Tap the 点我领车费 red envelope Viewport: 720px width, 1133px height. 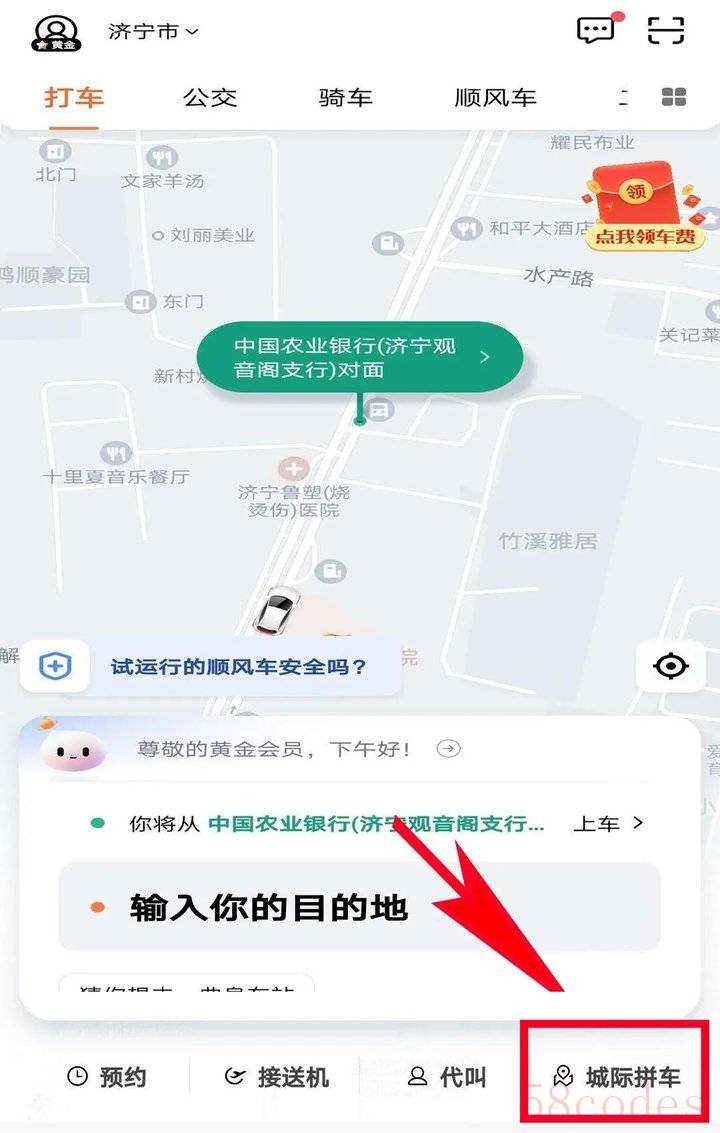pyautogui.click(x=650, y=207)
